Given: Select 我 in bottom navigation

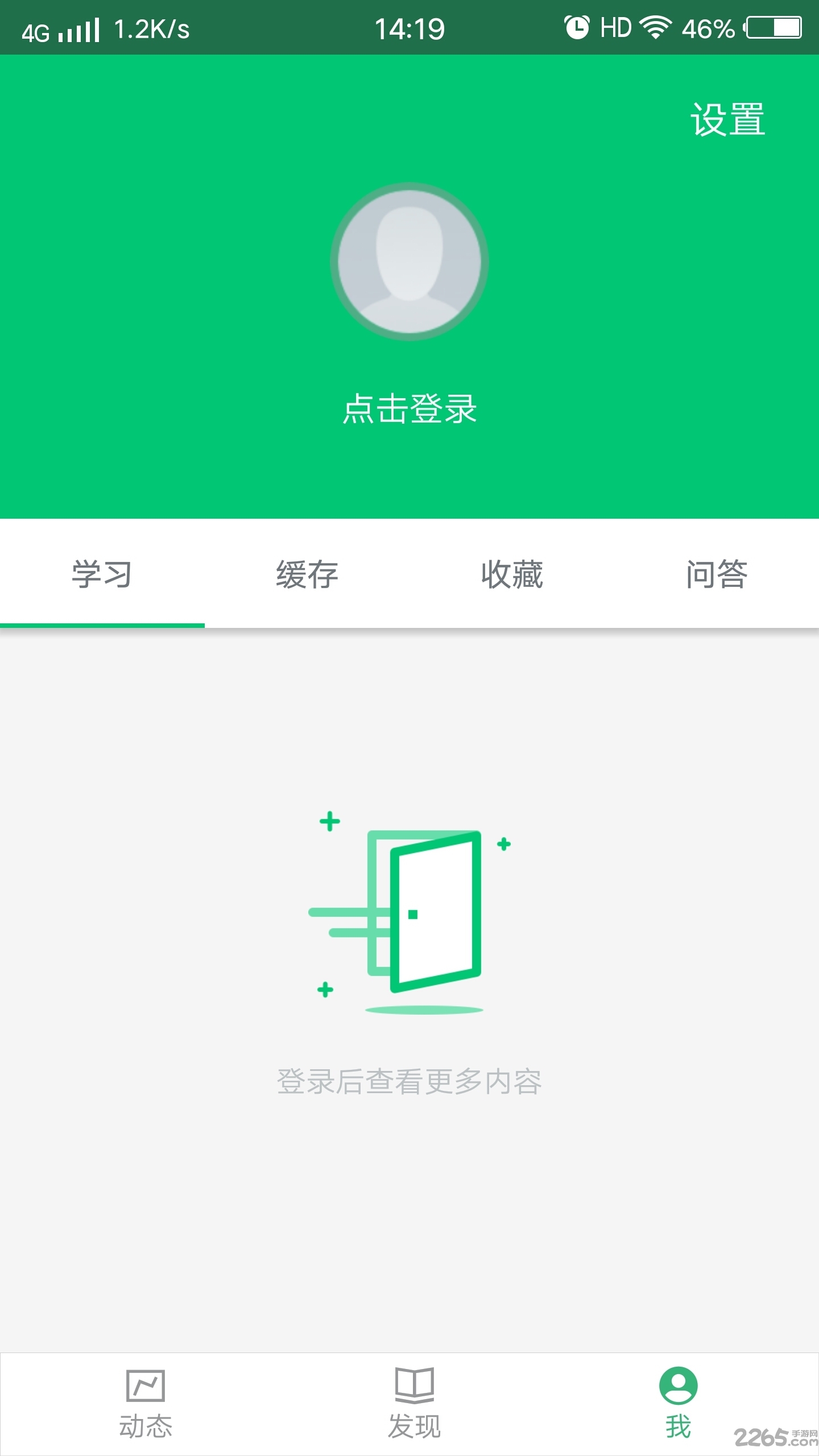Looking at the screenshot, I should pos(678,1404).
